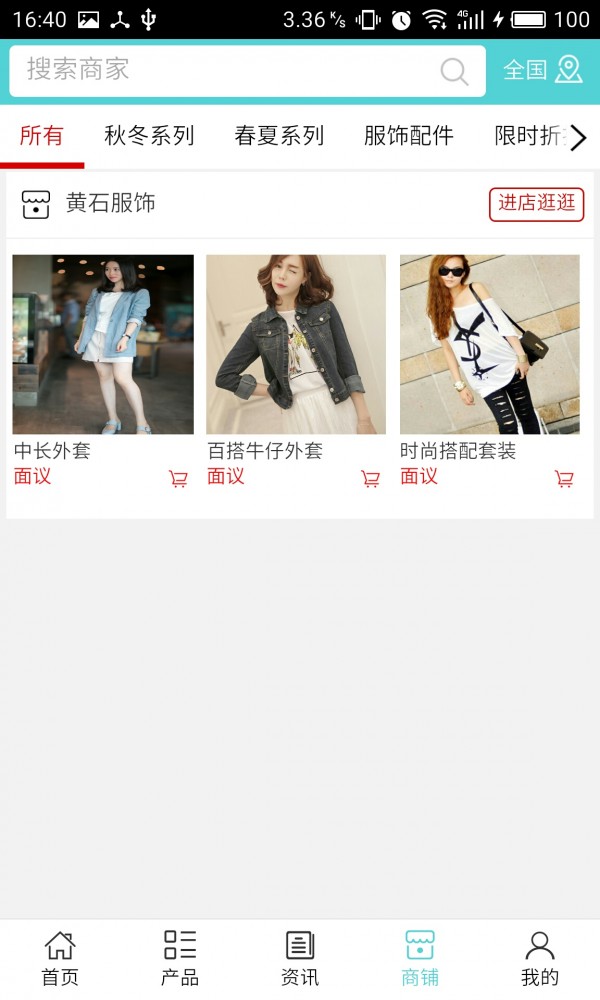Switch to the 产品 tab

[x=180, y=958]
